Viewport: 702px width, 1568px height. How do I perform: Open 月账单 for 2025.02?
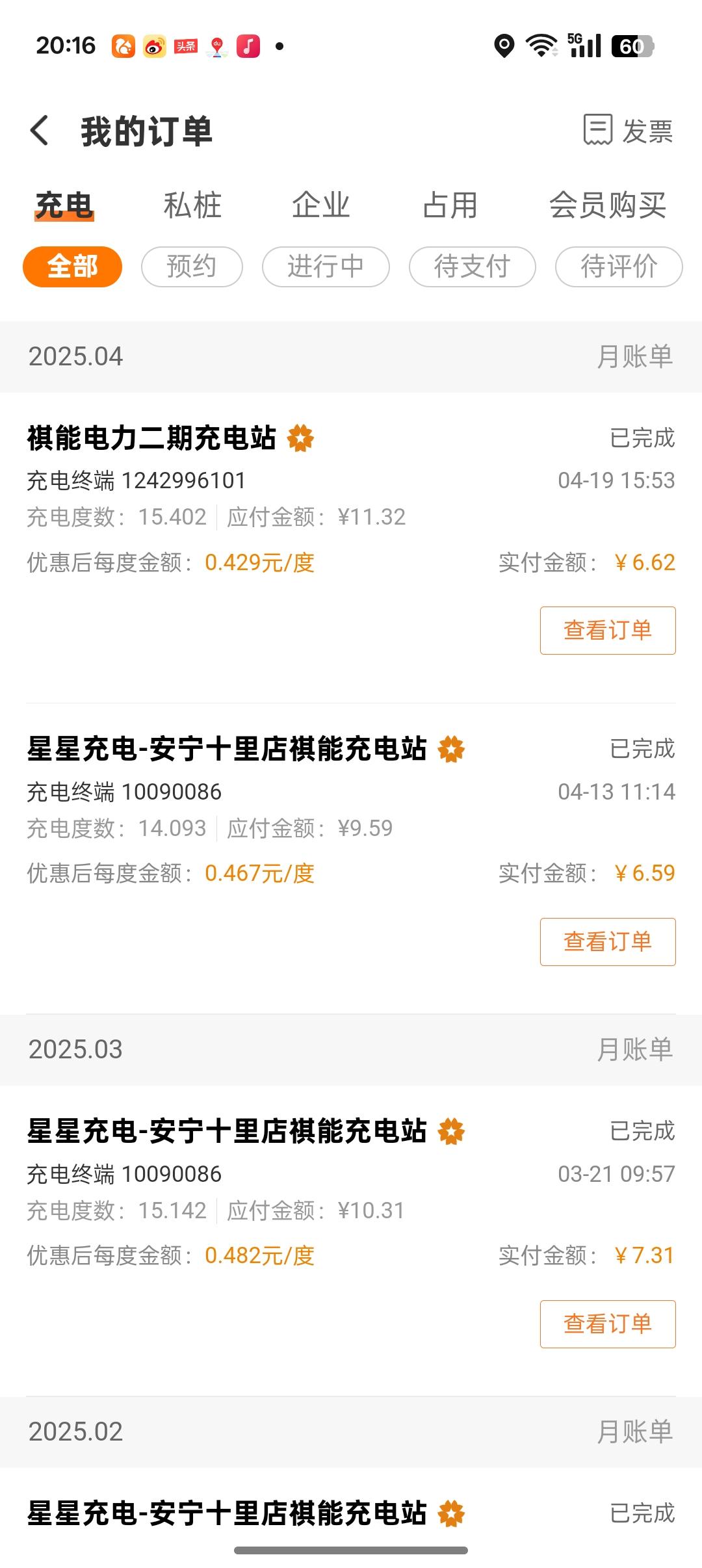[635, 1431]
